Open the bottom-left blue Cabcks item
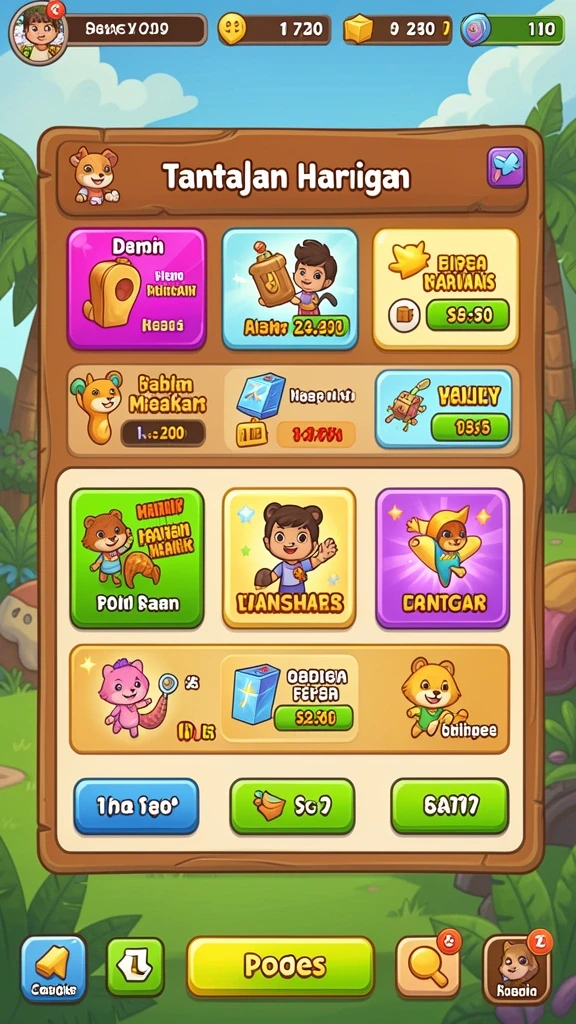The width and height of the screenshot is (576, 1024). (x=54, y=969)
